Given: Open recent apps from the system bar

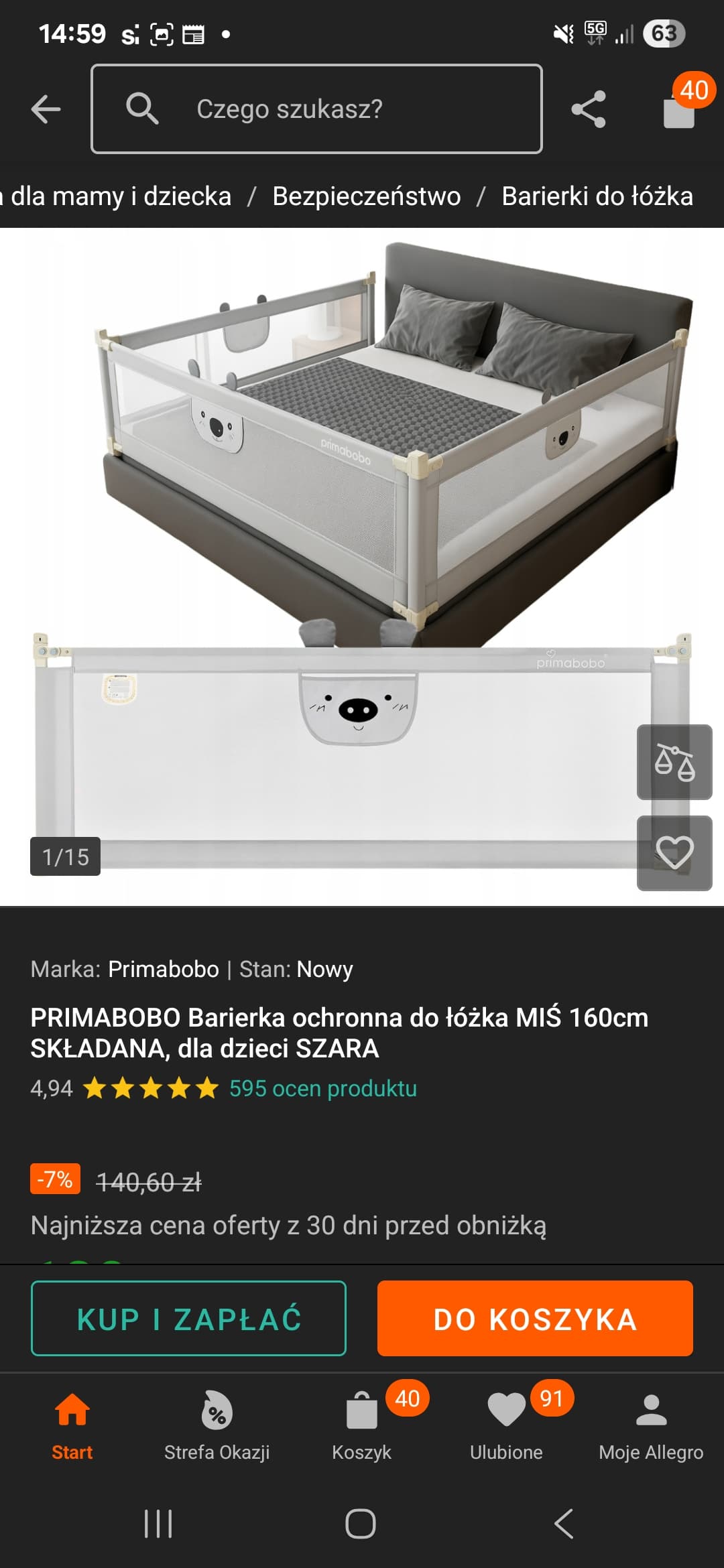Looking at the screenshot, I should point(159,1524).
